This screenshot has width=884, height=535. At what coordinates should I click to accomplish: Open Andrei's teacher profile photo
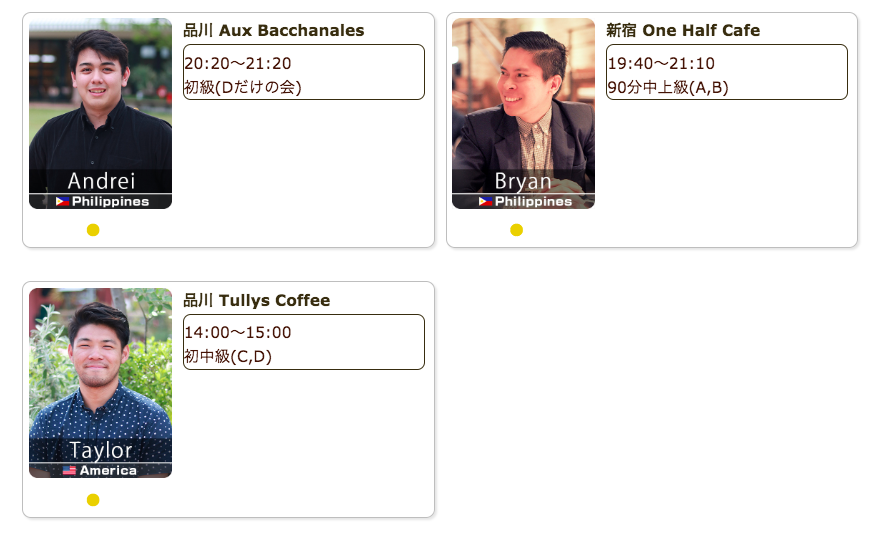pyautogui.click(x=100, y=113)
